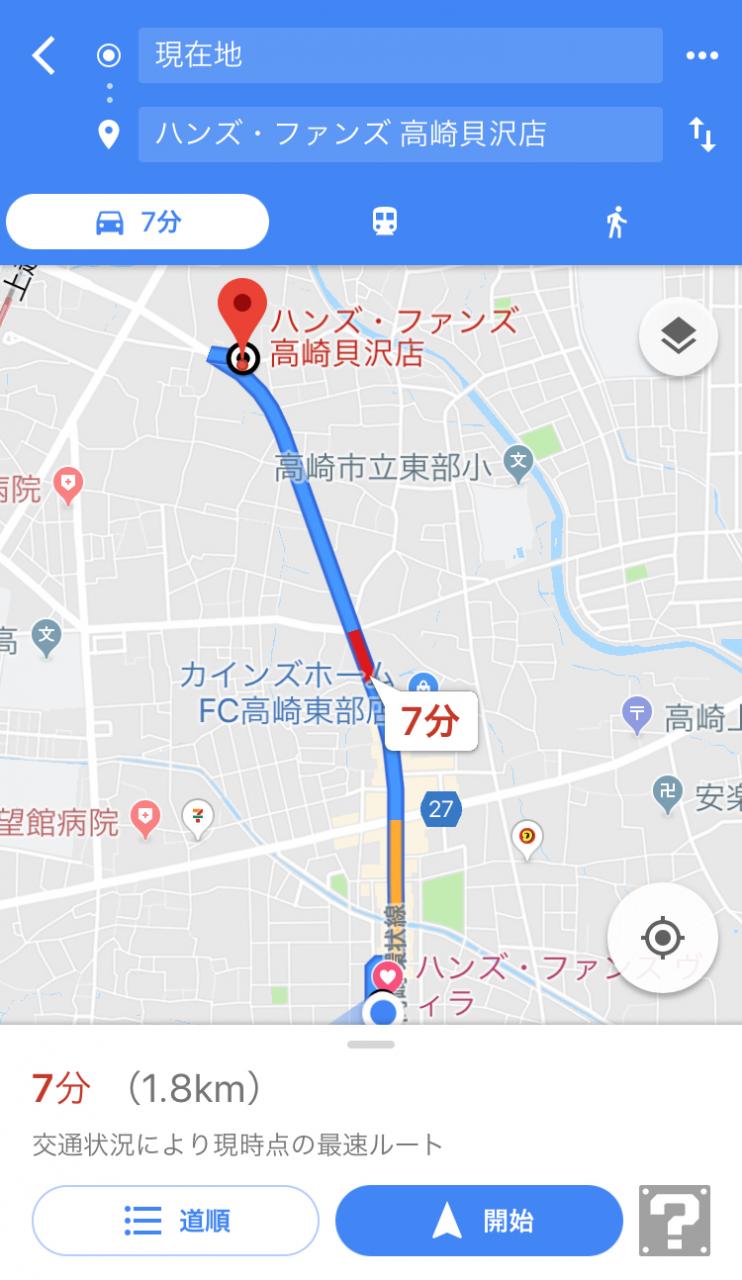Expand the bottom route sheet handle

tap(371, 1044)
